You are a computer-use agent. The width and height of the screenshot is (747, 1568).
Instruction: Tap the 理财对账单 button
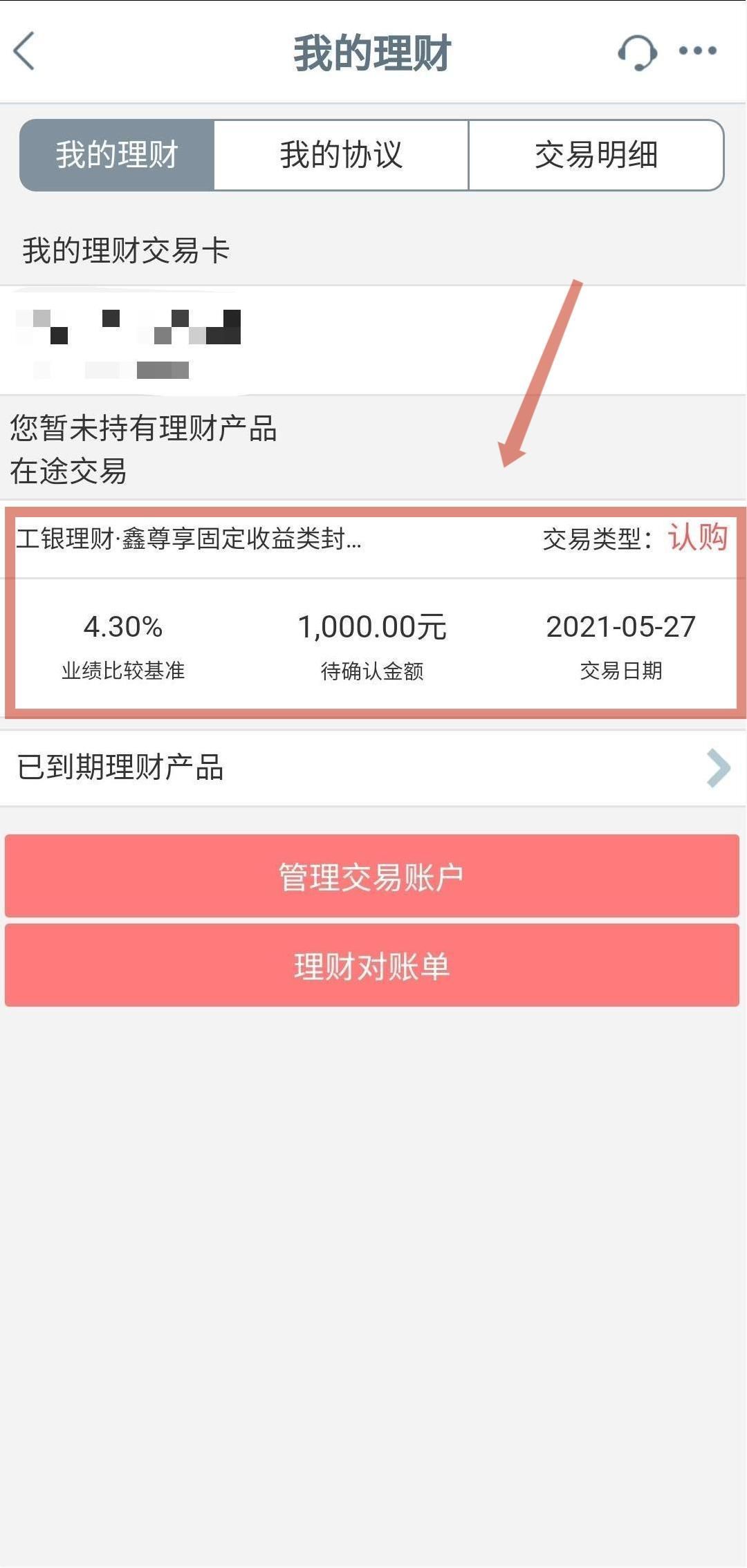(373, 966)
